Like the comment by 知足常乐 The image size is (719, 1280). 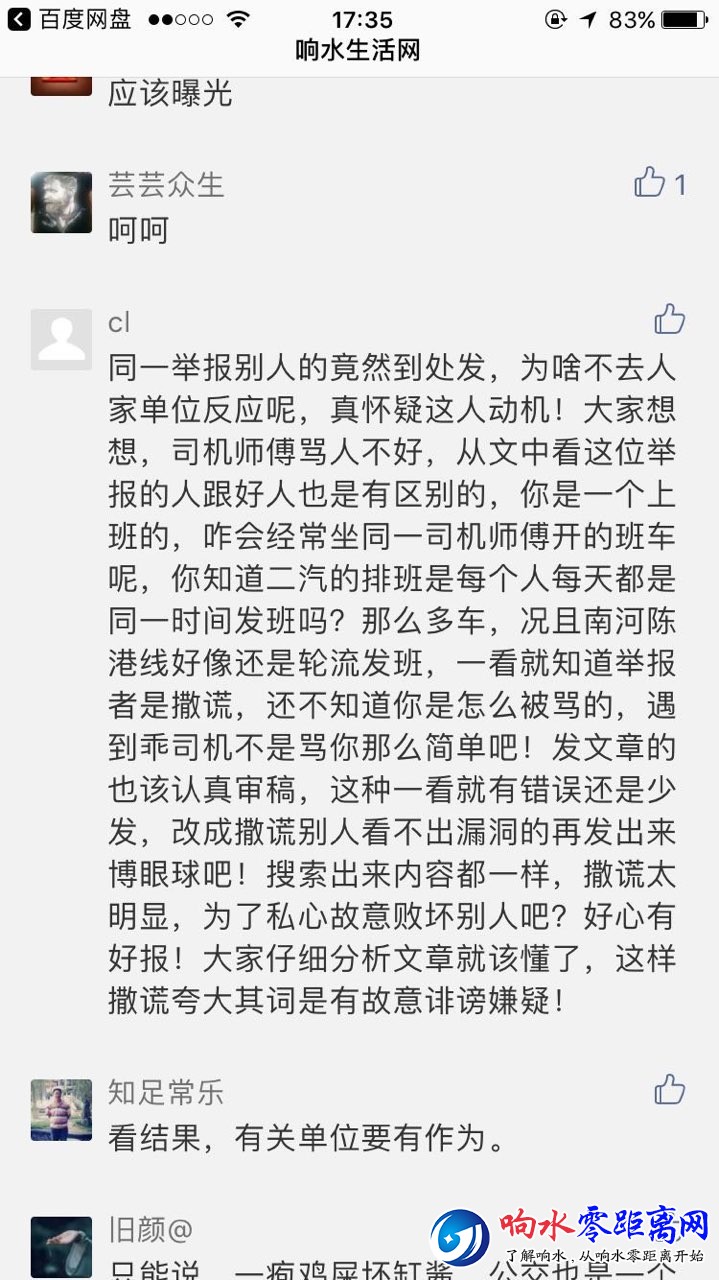[x=669, y=1090]
